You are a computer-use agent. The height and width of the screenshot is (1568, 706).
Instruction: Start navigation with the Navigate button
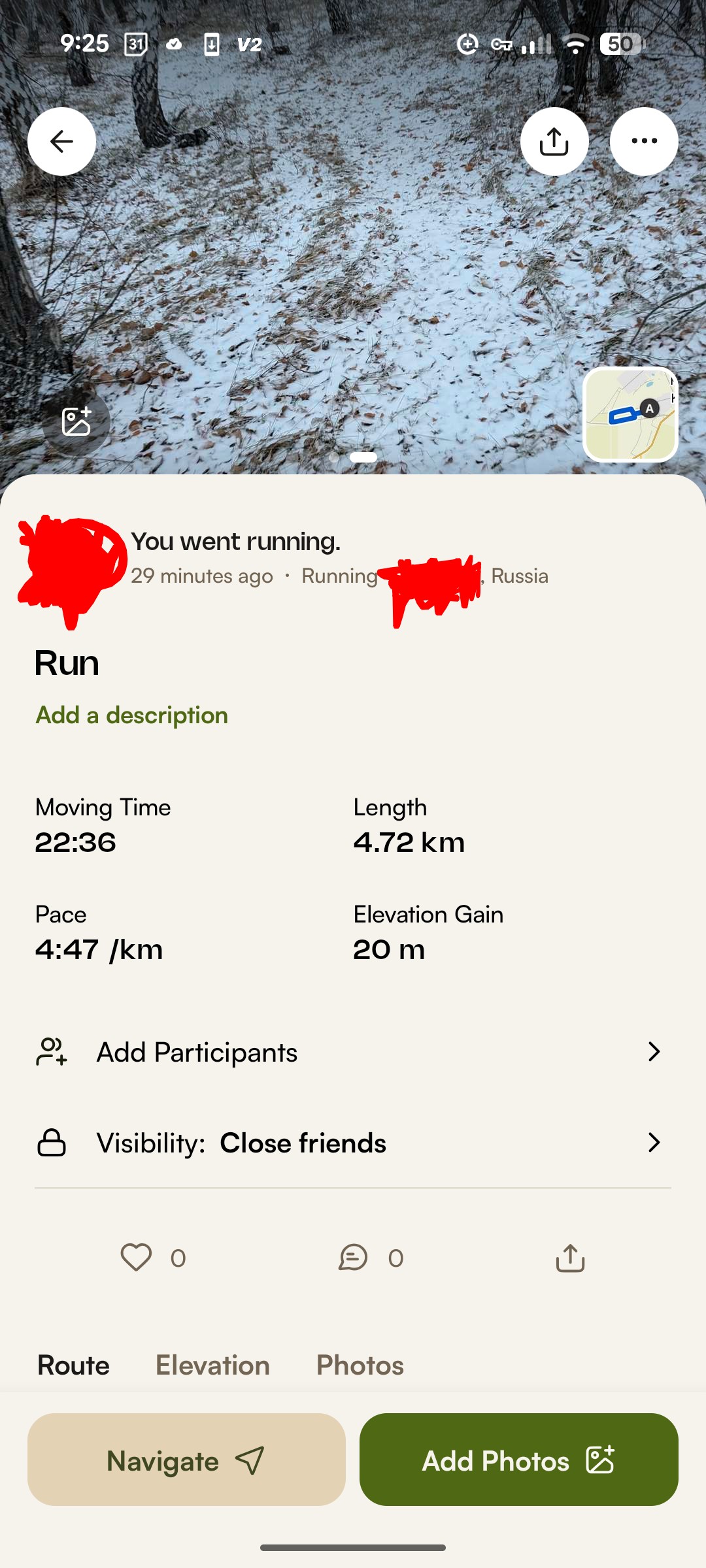(186, 1460)
